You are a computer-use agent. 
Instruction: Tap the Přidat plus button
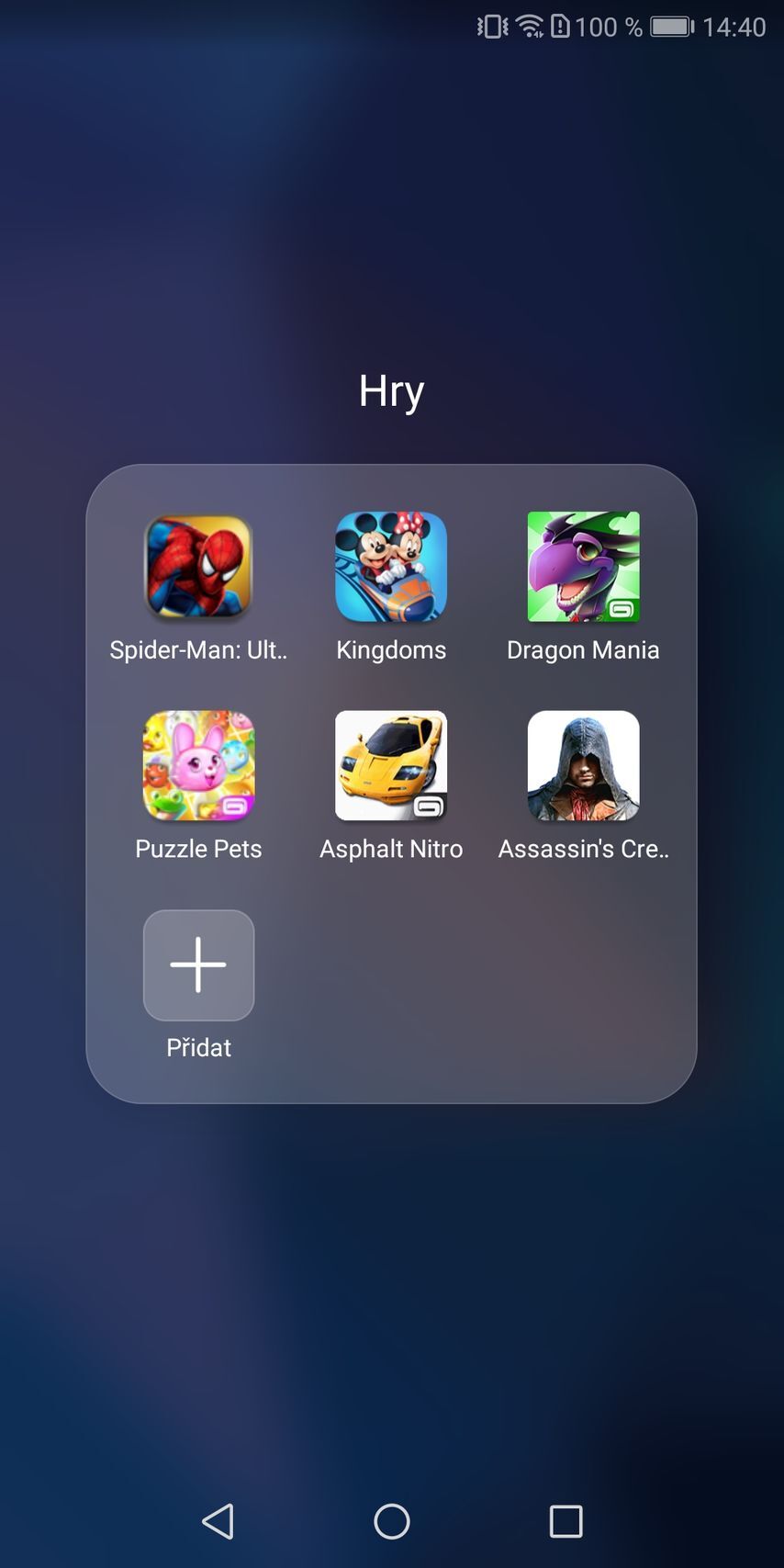(x=198, y=964)
